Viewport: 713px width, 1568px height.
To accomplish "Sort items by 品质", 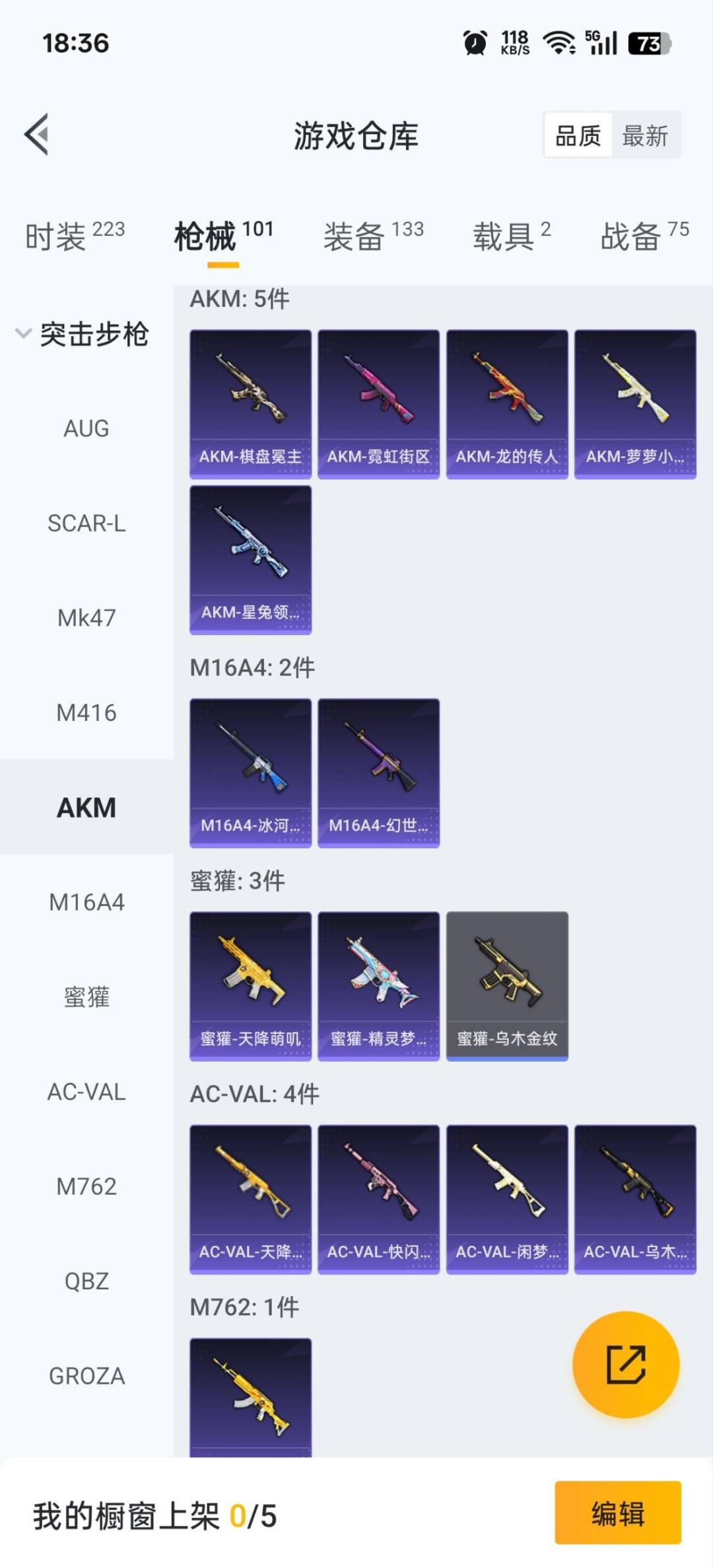I will (x=578, y=136).
